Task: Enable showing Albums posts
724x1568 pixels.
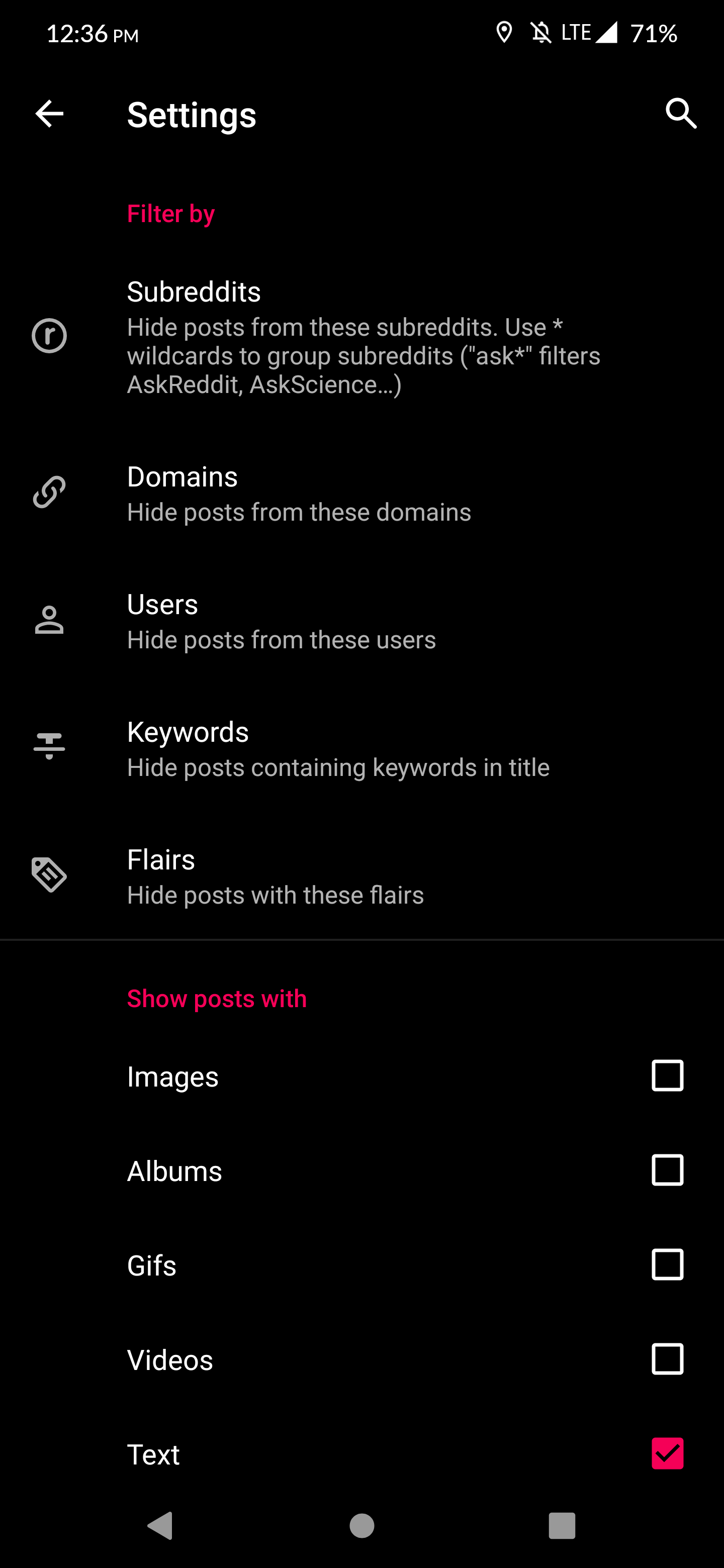Action: [x=667, y=1170]
